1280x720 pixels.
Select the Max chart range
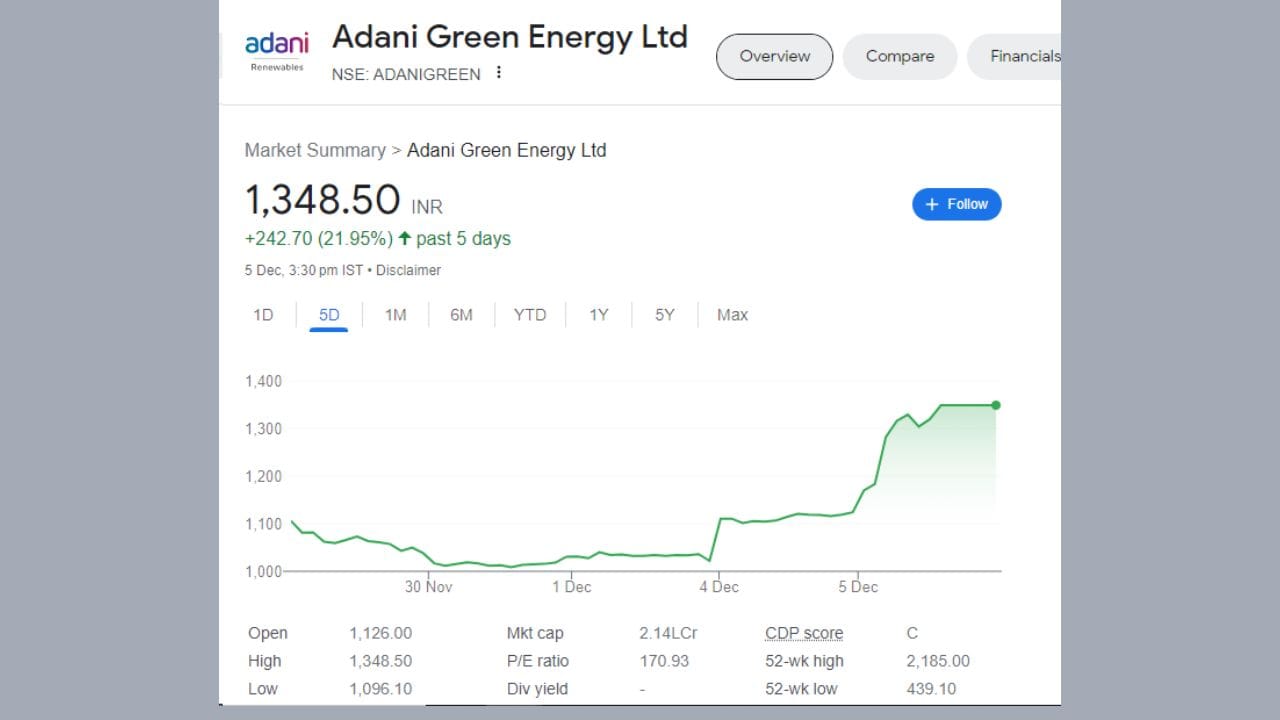[x=732, y=315]
